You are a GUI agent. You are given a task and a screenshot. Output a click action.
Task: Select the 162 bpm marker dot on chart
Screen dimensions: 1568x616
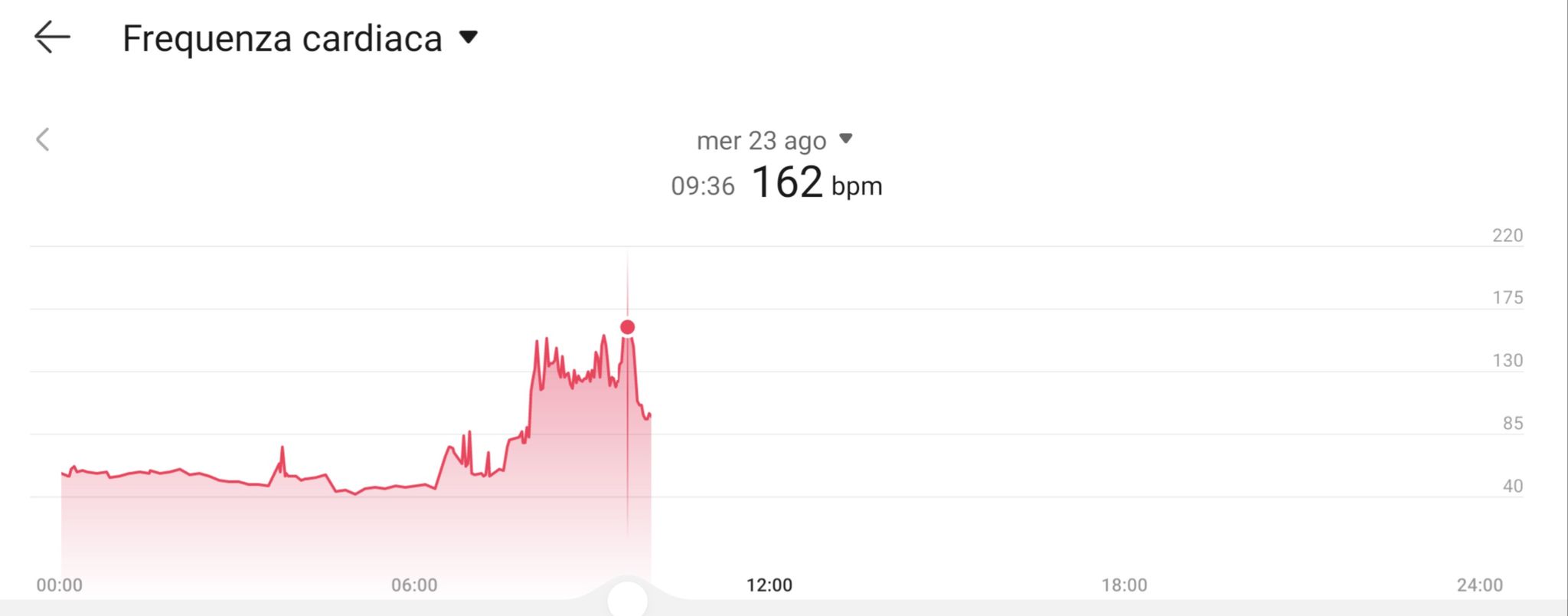(x=628, y=327)
